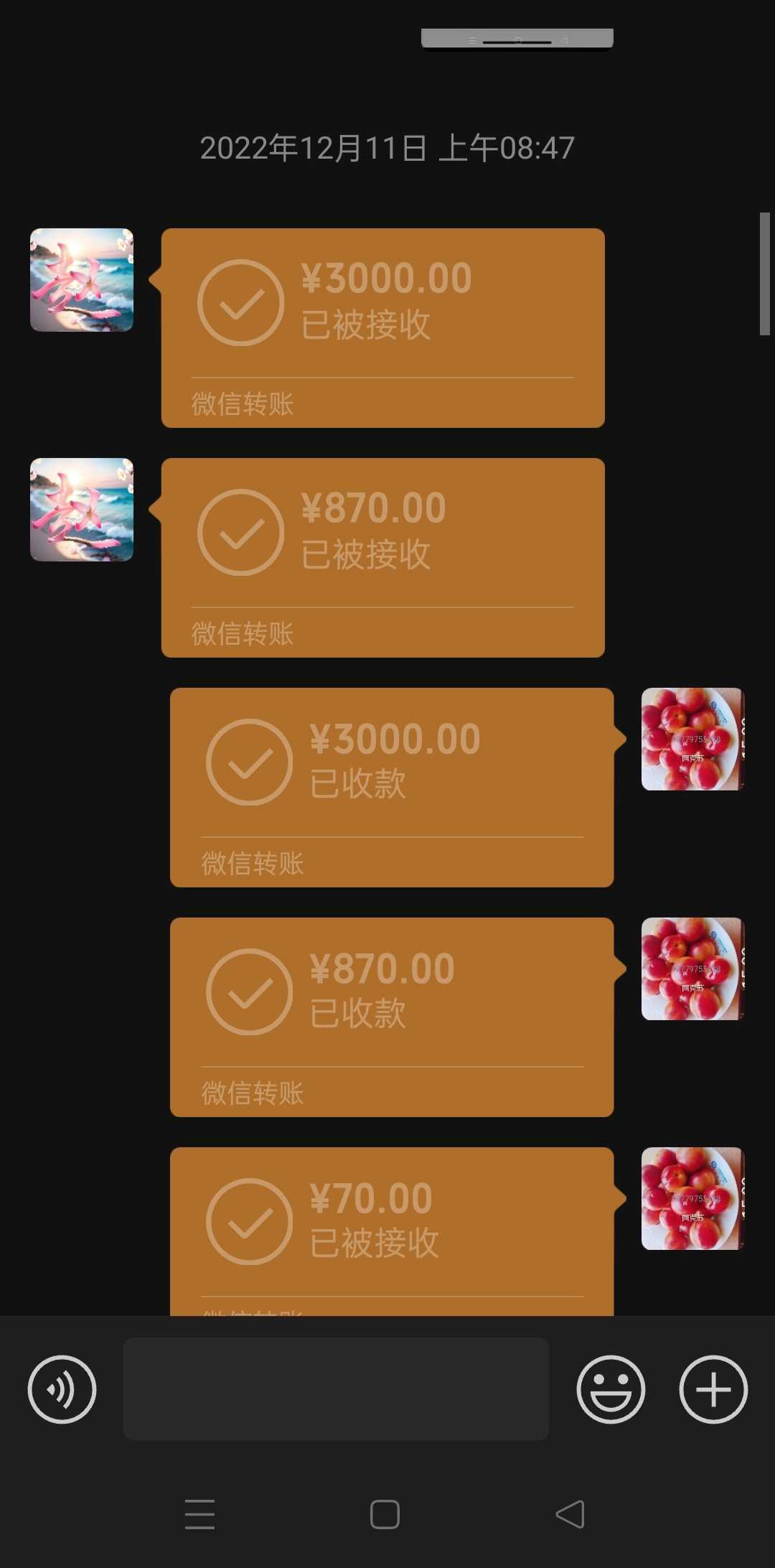Open the ¥3000.00 已被接收 transfer card
Image resolution: width=775 pixels, height=1568 pixels.
coord(383,327)
